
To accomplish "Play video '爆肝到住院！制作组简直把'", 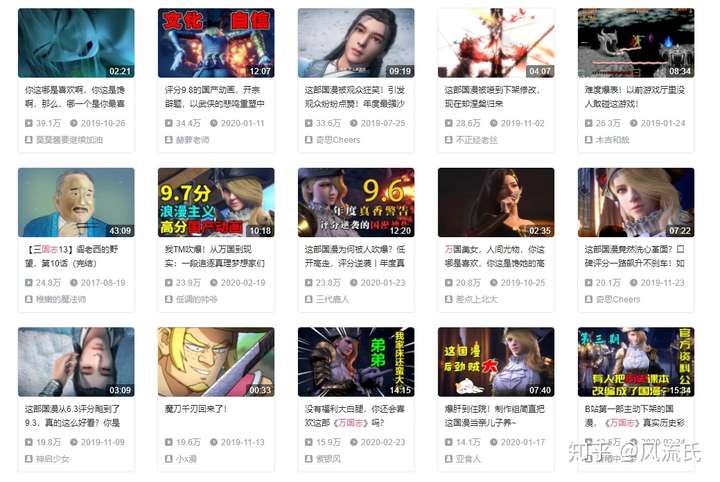I will point(496,361).
